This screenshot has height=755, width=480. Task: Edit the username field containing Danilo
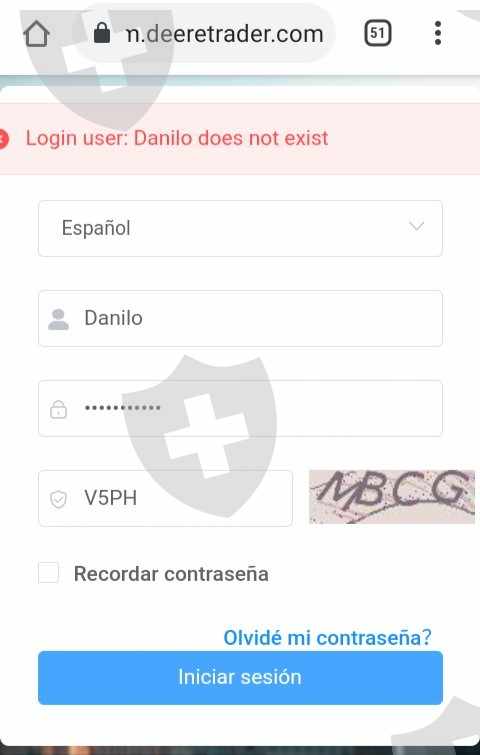tap(240, 318)
